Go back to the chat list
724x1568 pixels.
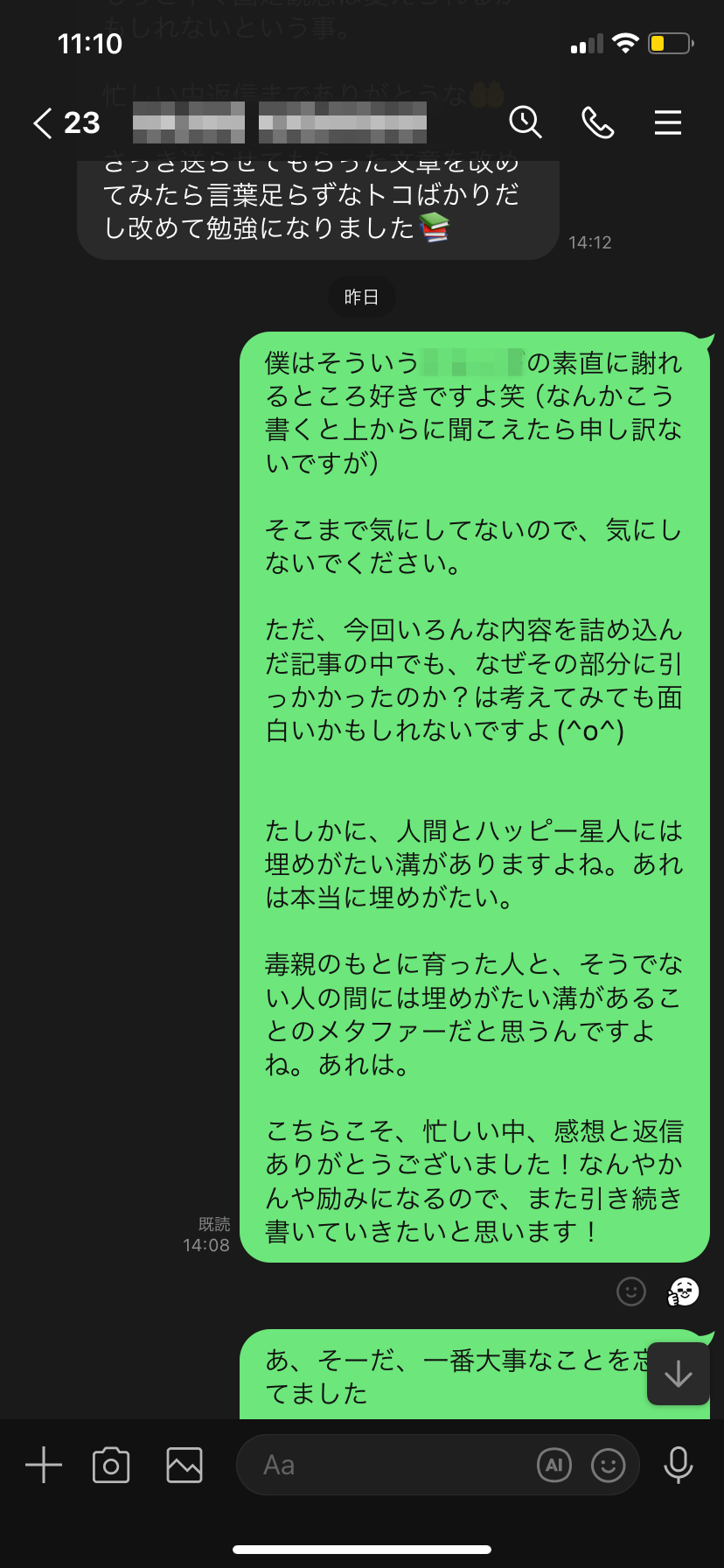point(44,123)
